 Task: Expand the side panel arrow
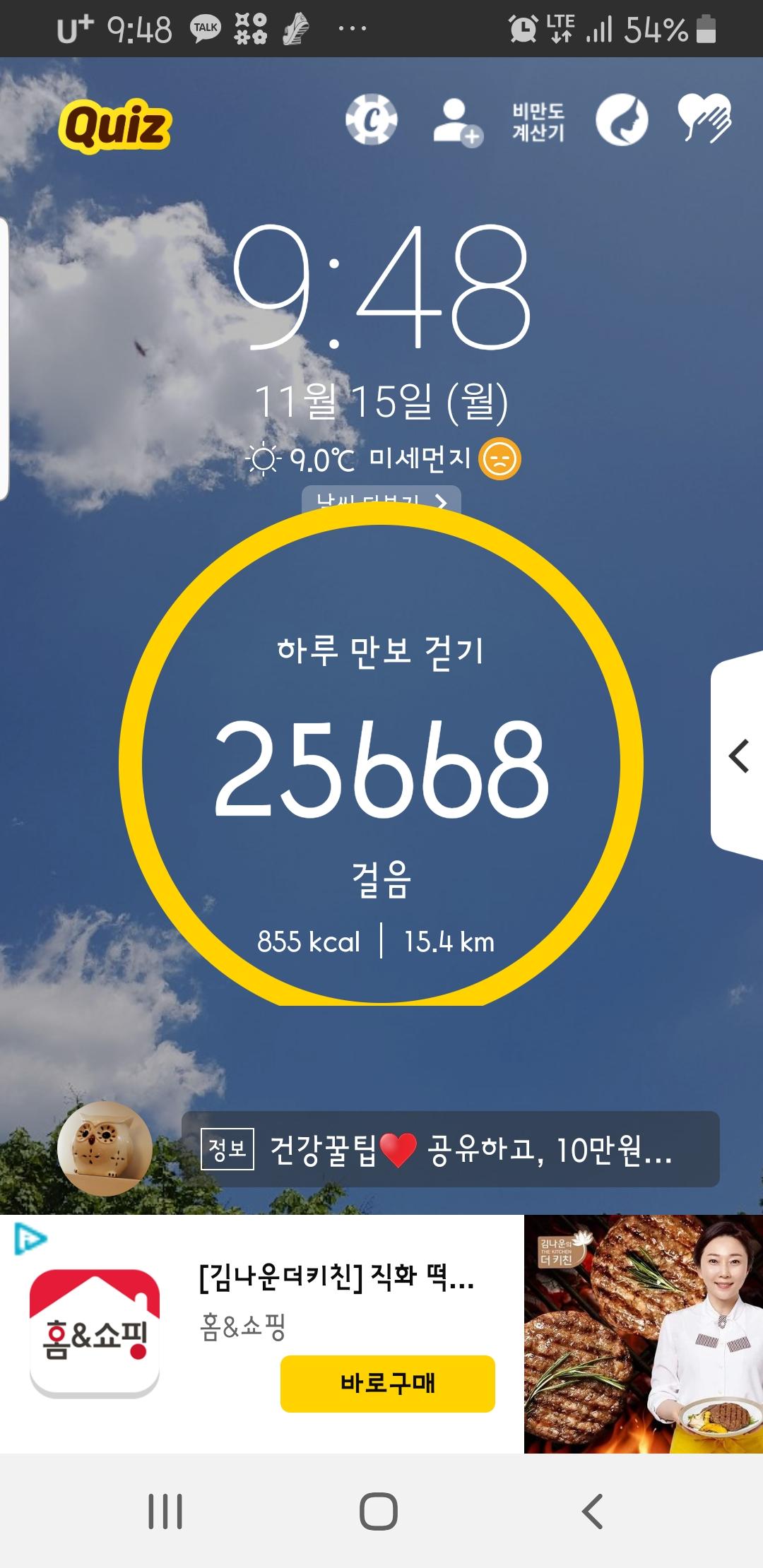click(x=738, y=756)
